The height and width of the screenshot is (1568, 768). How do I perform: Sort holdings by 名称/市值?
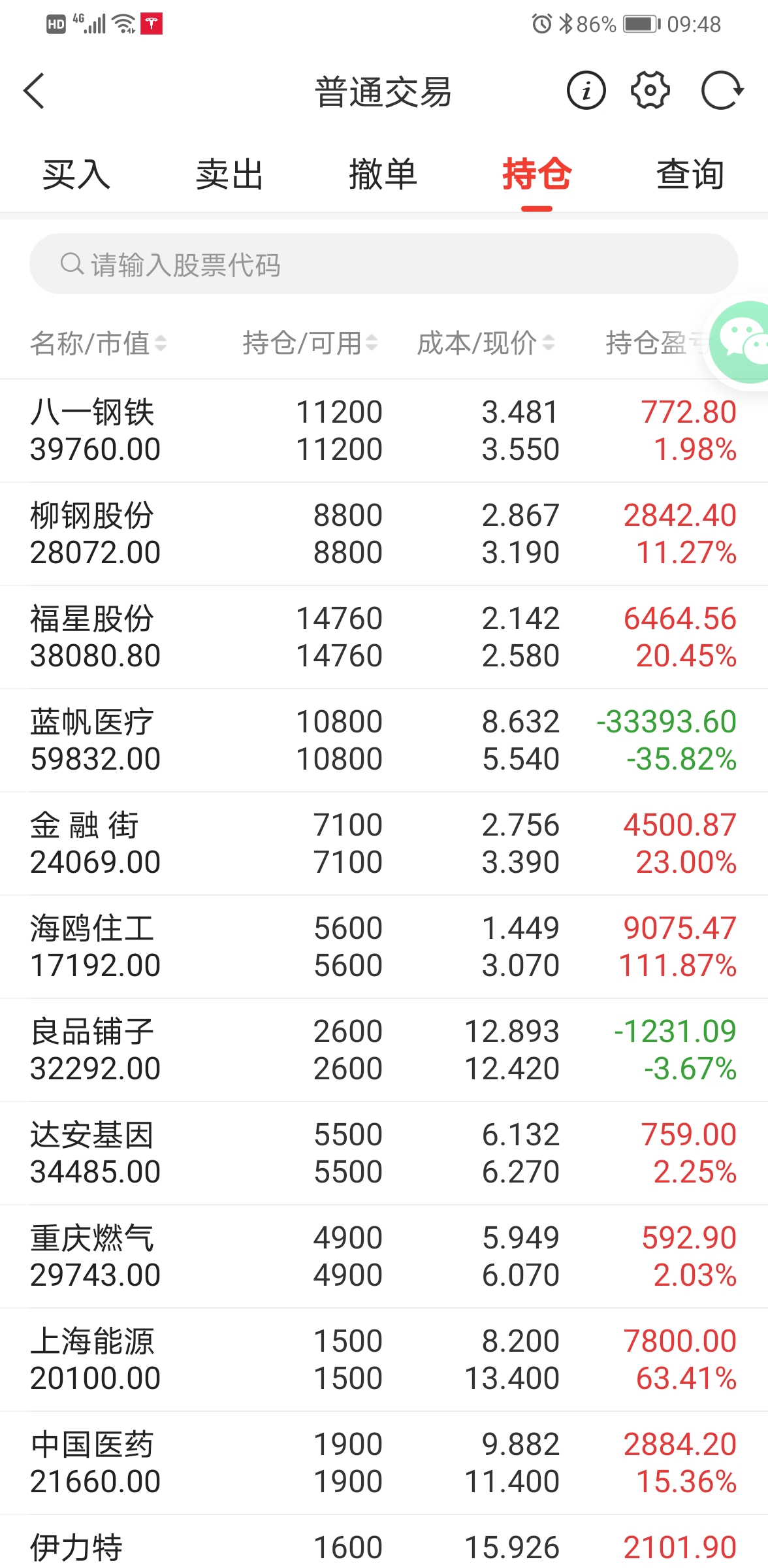[x=98, y=343]
